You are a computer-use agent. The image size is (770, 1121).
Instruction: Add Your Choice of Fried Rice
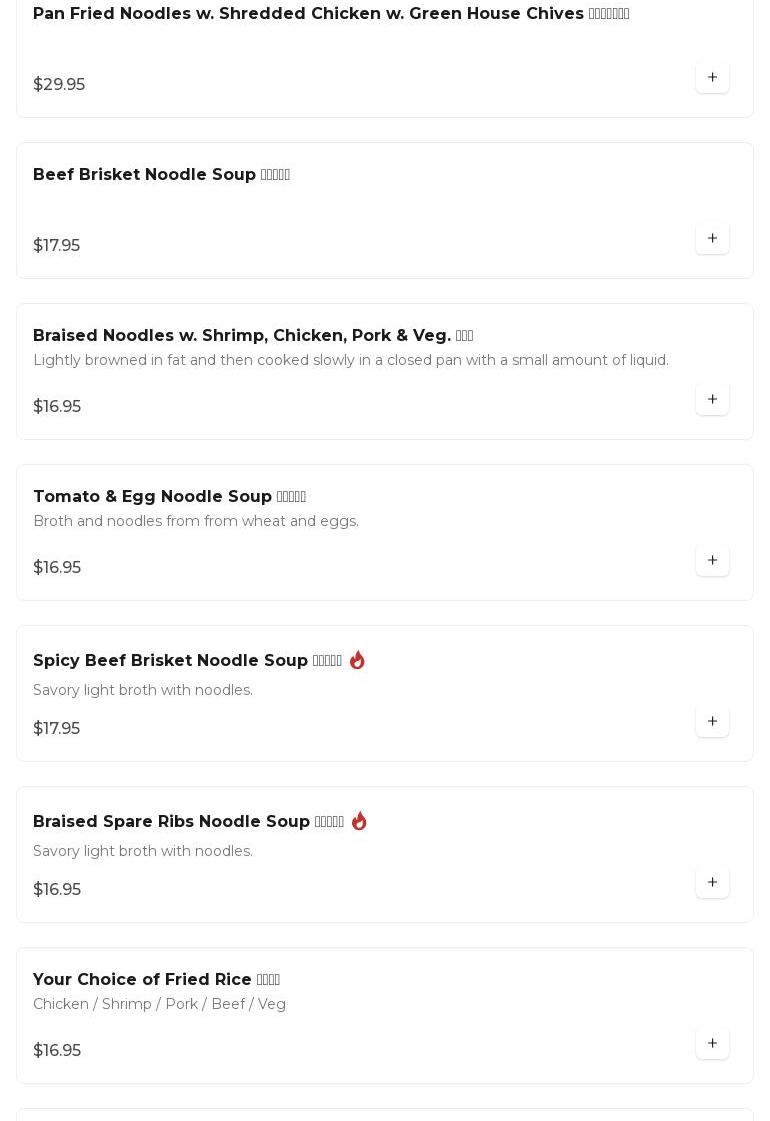coord(712,1043)
